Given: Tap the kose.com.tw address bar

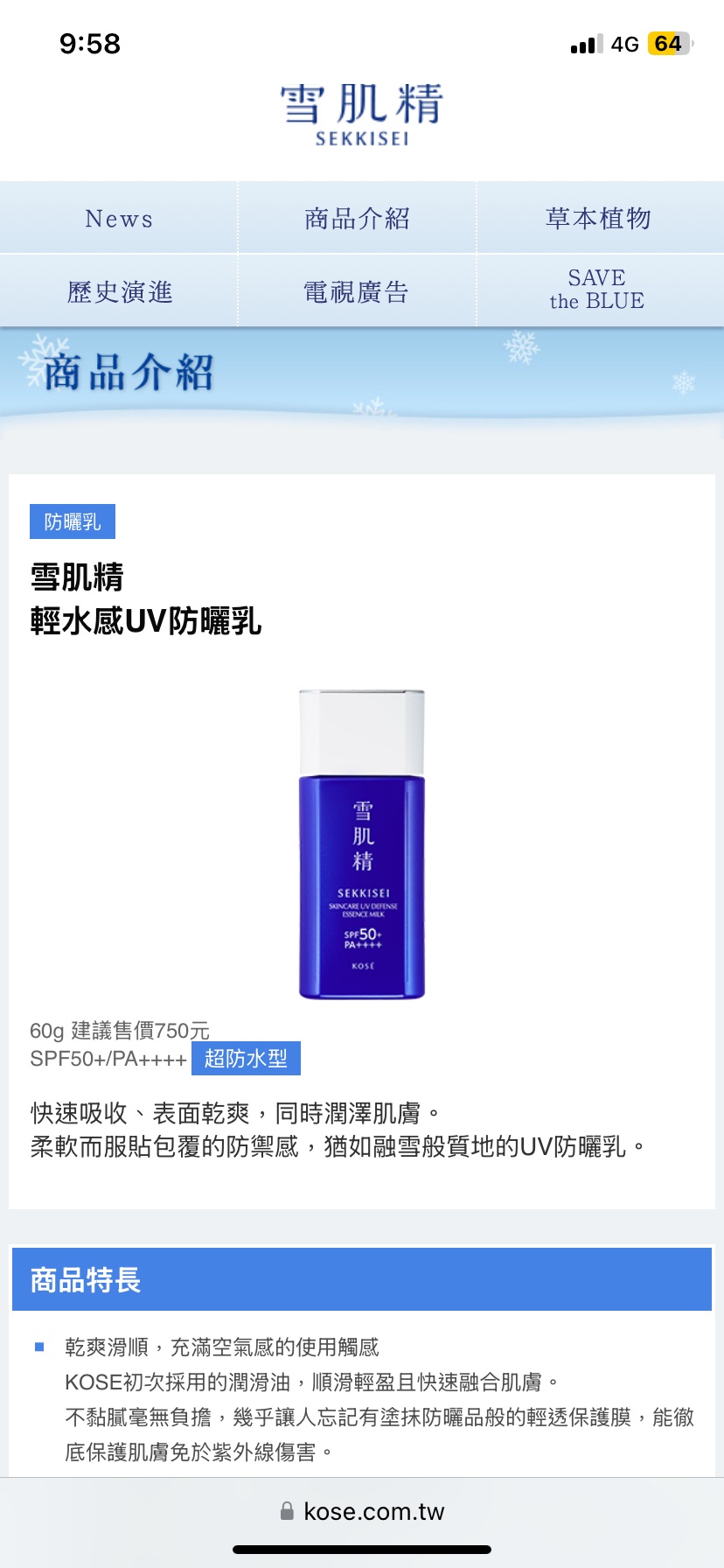Looking at the screenshot, I should click(x=362, y=1511).
